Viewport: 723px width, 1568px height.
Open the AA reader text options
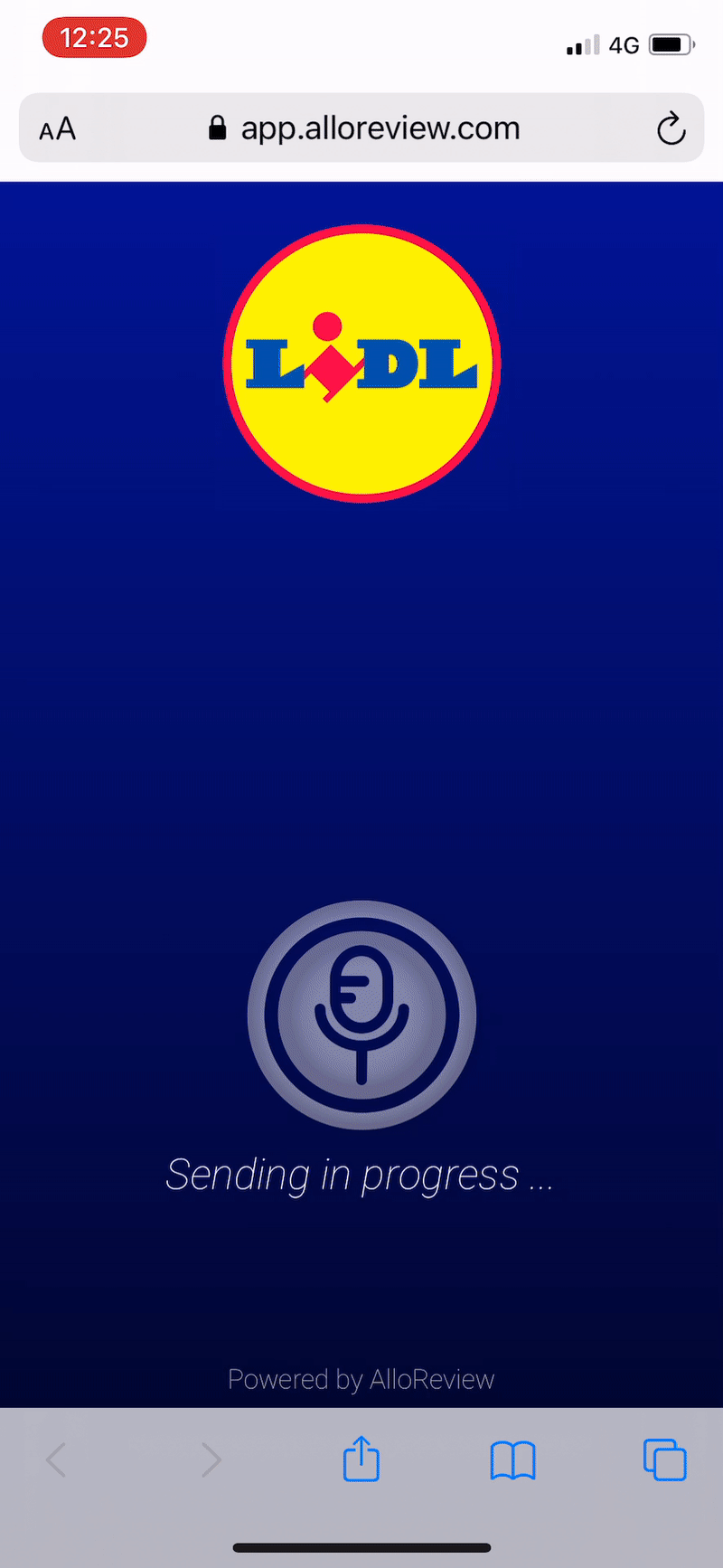(x=58, y=129)
